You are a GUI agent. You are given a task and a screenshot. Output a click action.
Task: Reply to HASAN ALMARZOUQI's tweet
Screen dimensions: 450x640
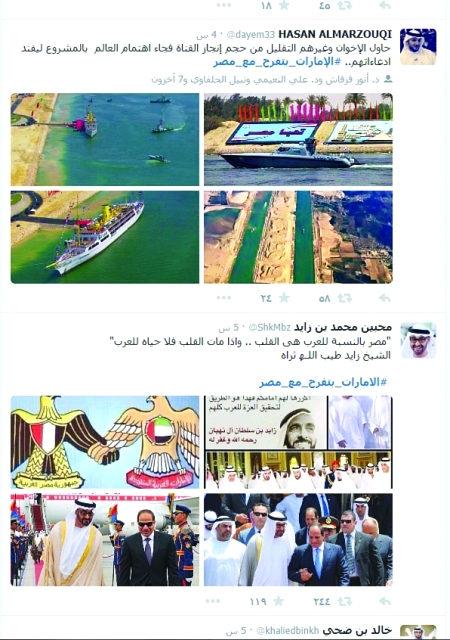click(x=385, y=298)
